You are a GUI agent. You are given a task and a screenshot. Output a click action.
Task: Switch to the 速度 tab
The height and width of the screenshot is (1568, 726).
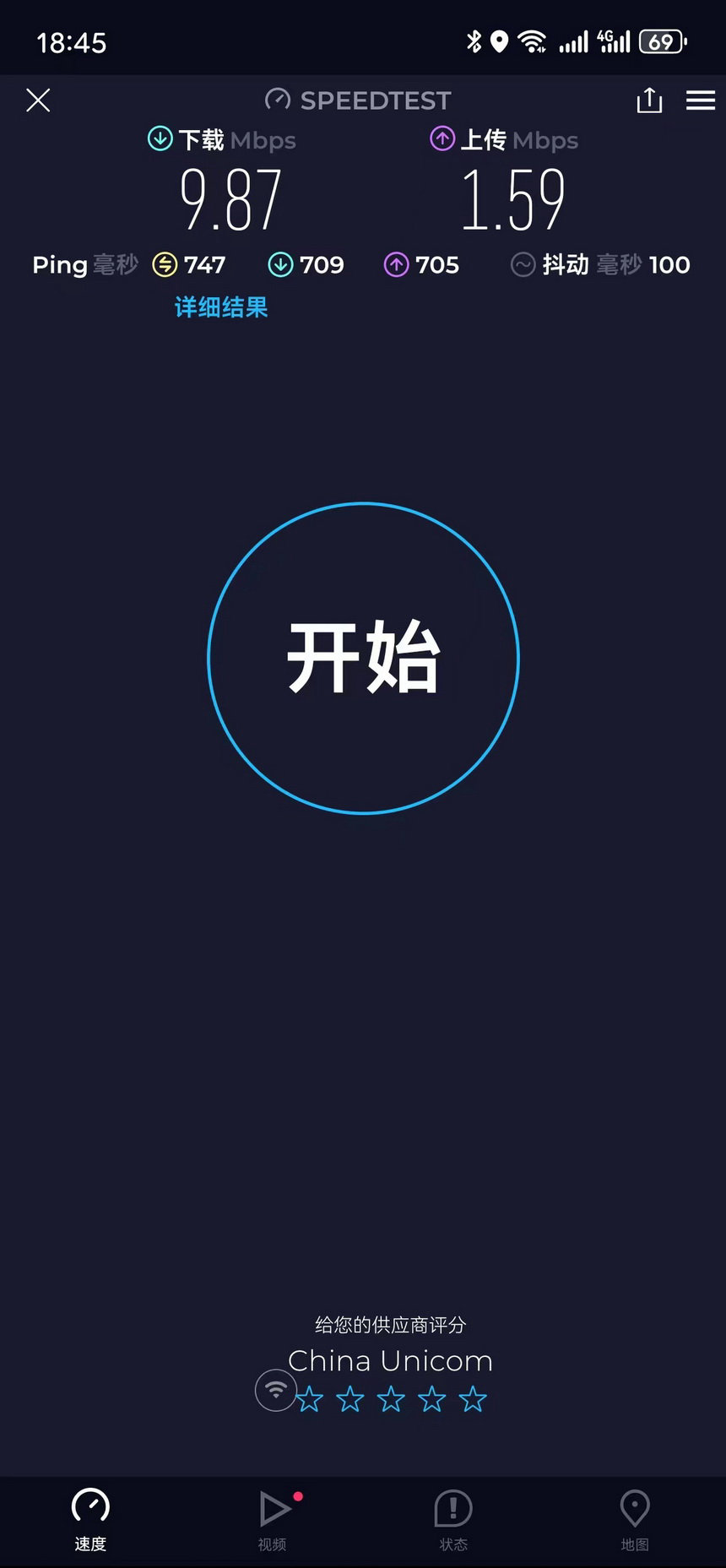pyautogui.click(x=90, y=1521)
